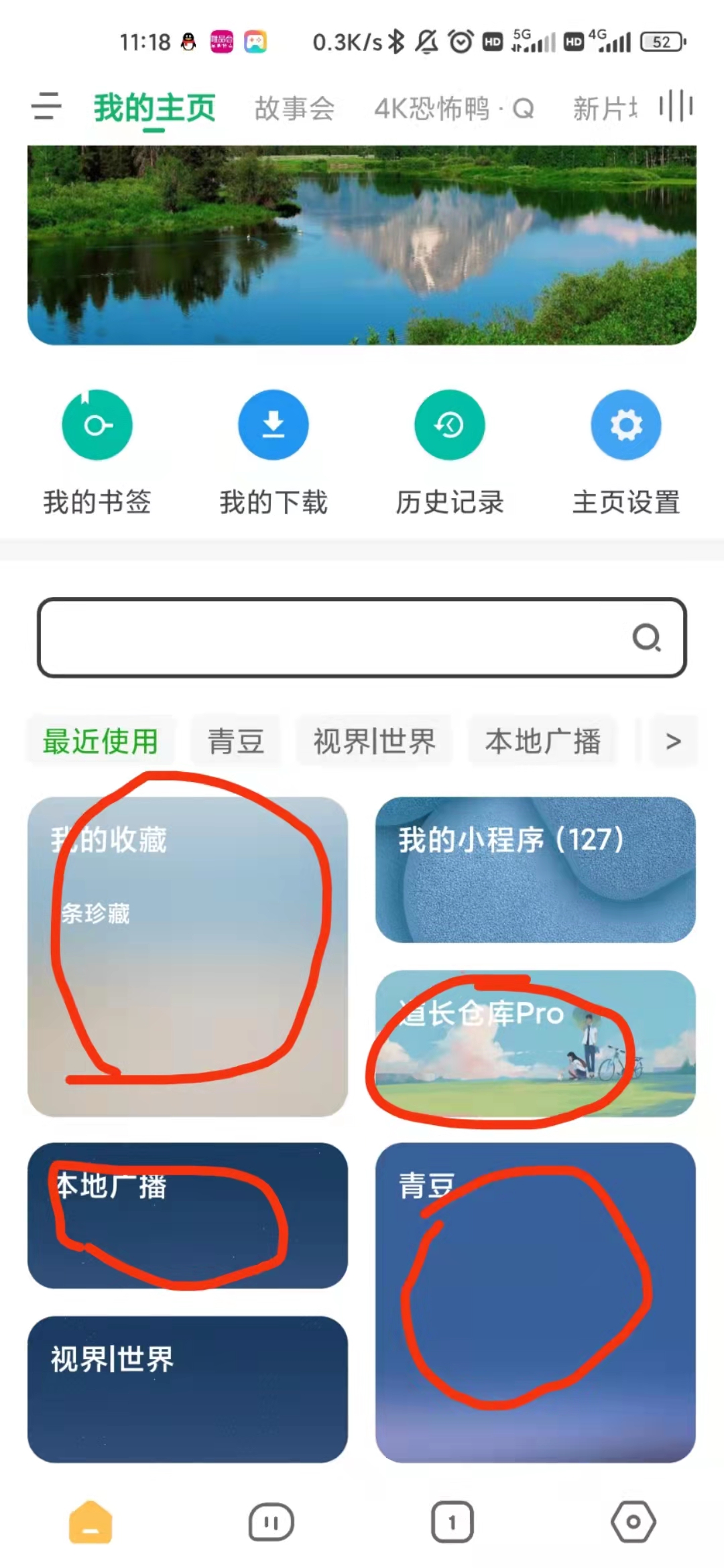Open the tab manager bars icon

[675, 107]
